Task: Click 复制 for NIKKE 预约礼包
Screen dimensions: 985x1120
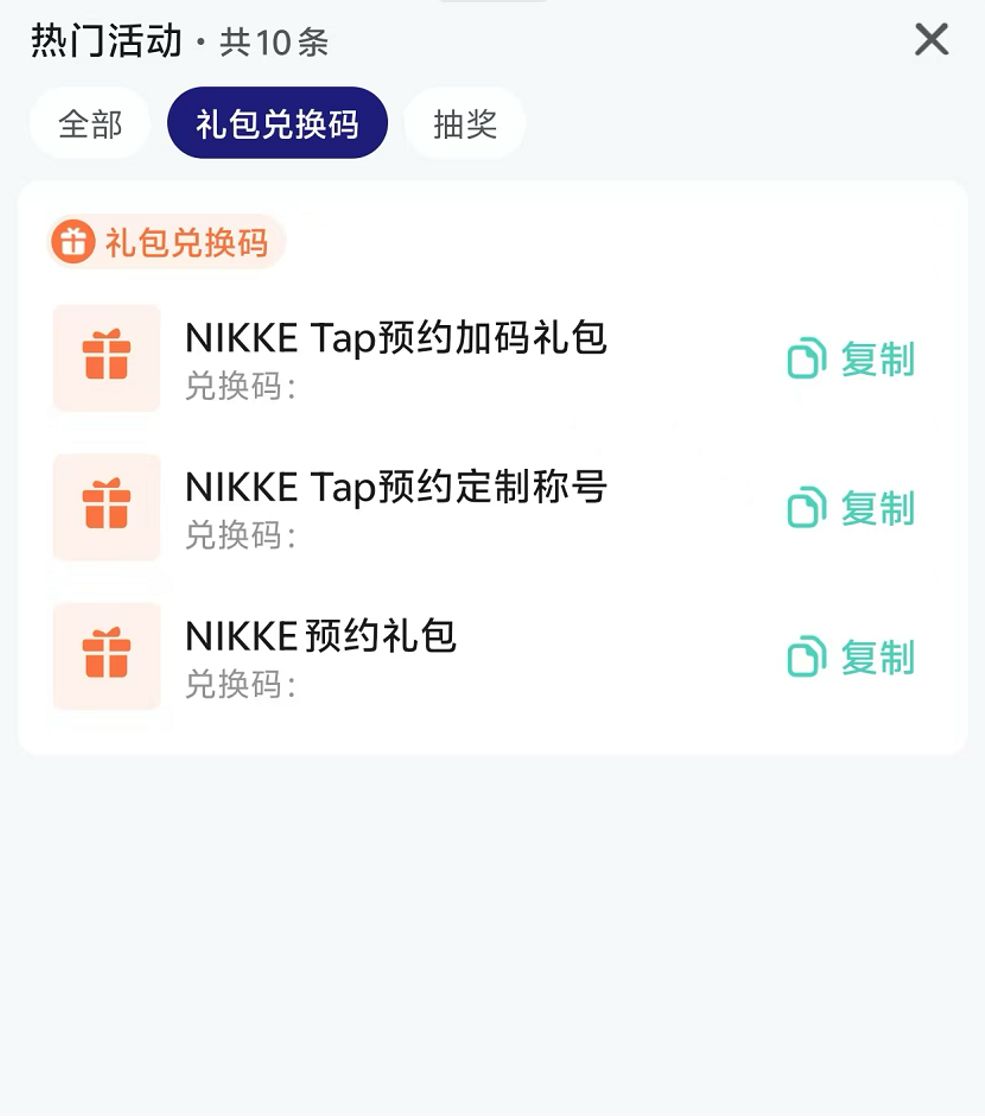Action: pos(880,658)
